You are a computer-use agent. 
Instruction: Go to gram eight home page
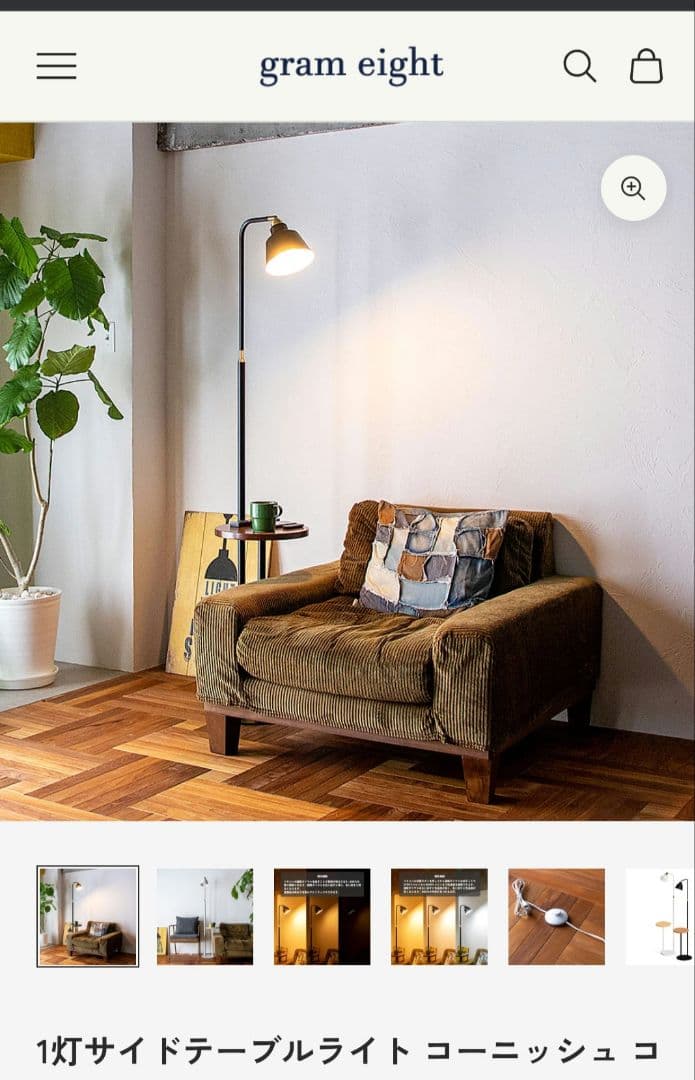(x=351, y=67)
